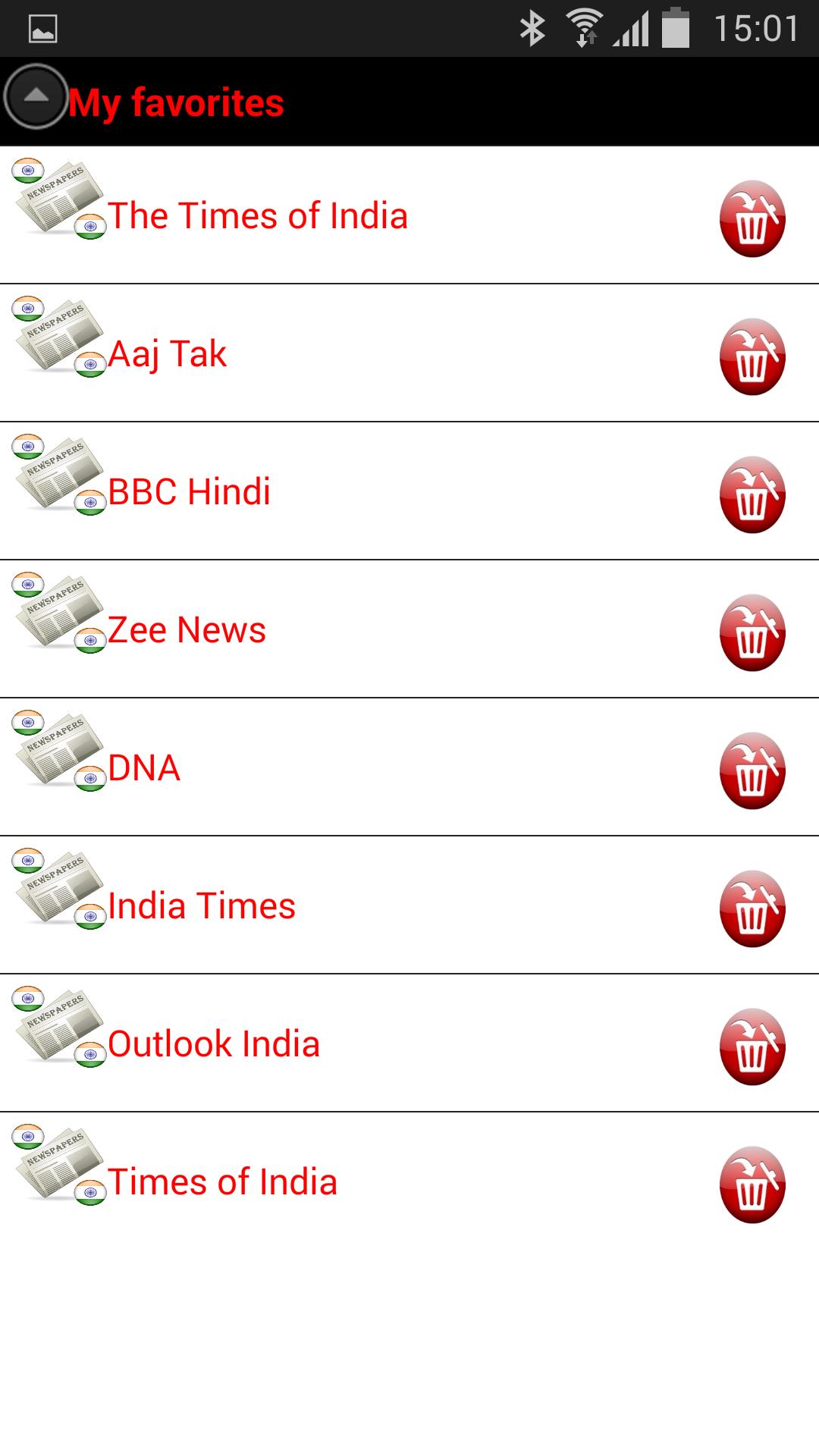Open The Times of India favorite
Viewport: 819px width, 1456px height.
point(303,215)
